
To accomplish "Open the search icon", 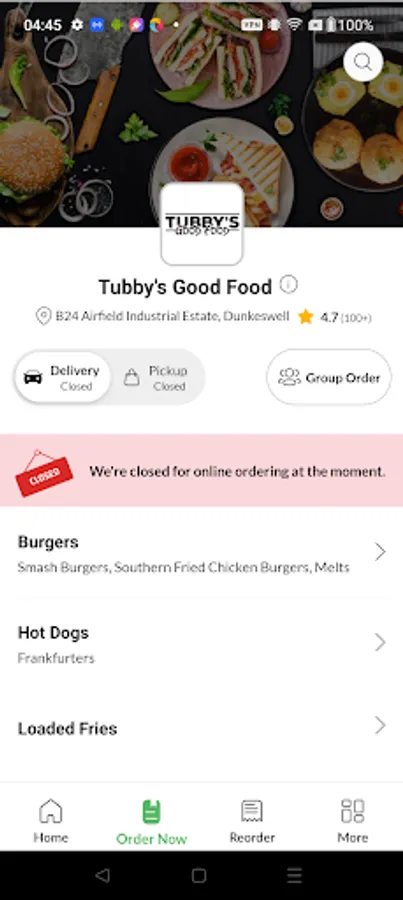I will [x=363, y=61].
